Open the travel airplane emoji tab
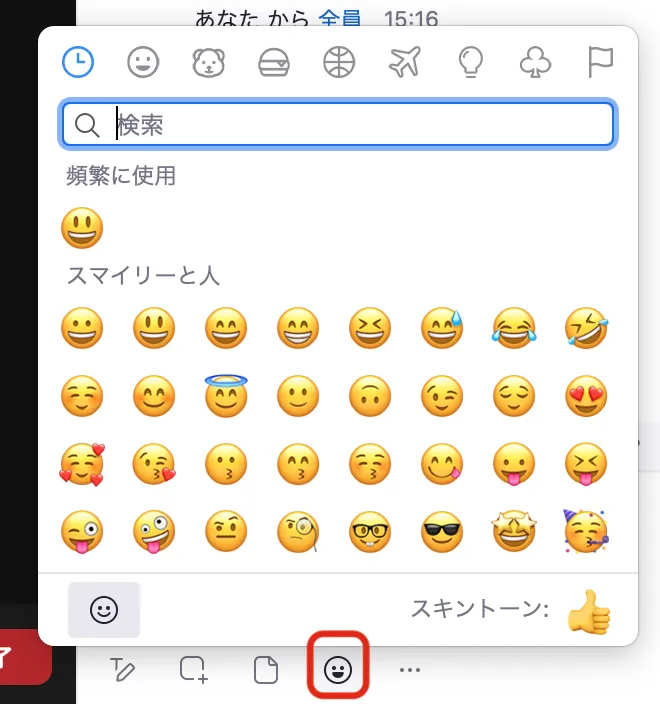 (x=404, y=63)
